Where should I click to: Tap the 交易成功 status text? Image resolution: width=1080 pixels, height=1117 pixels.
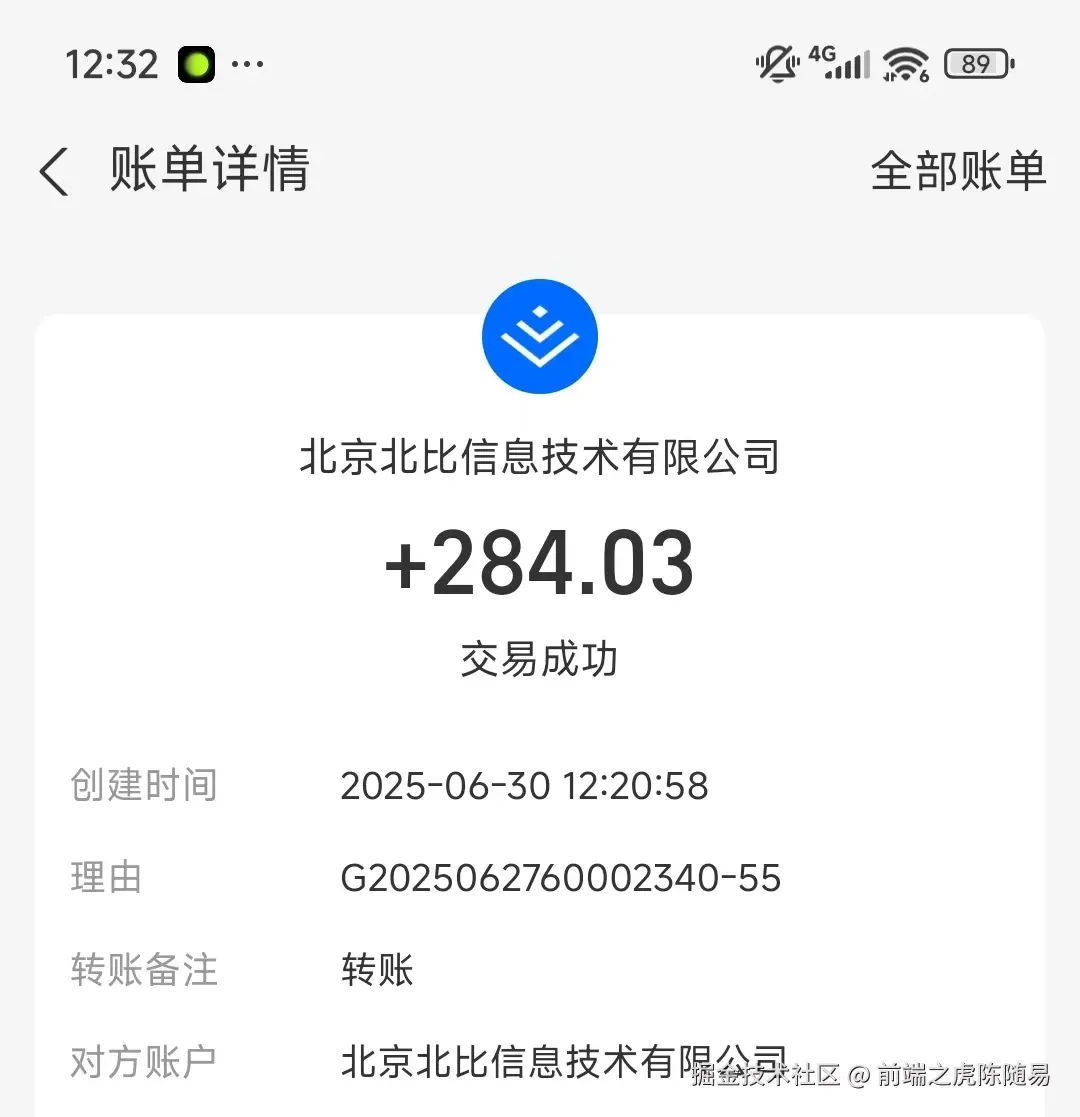(x=540, y=659)
